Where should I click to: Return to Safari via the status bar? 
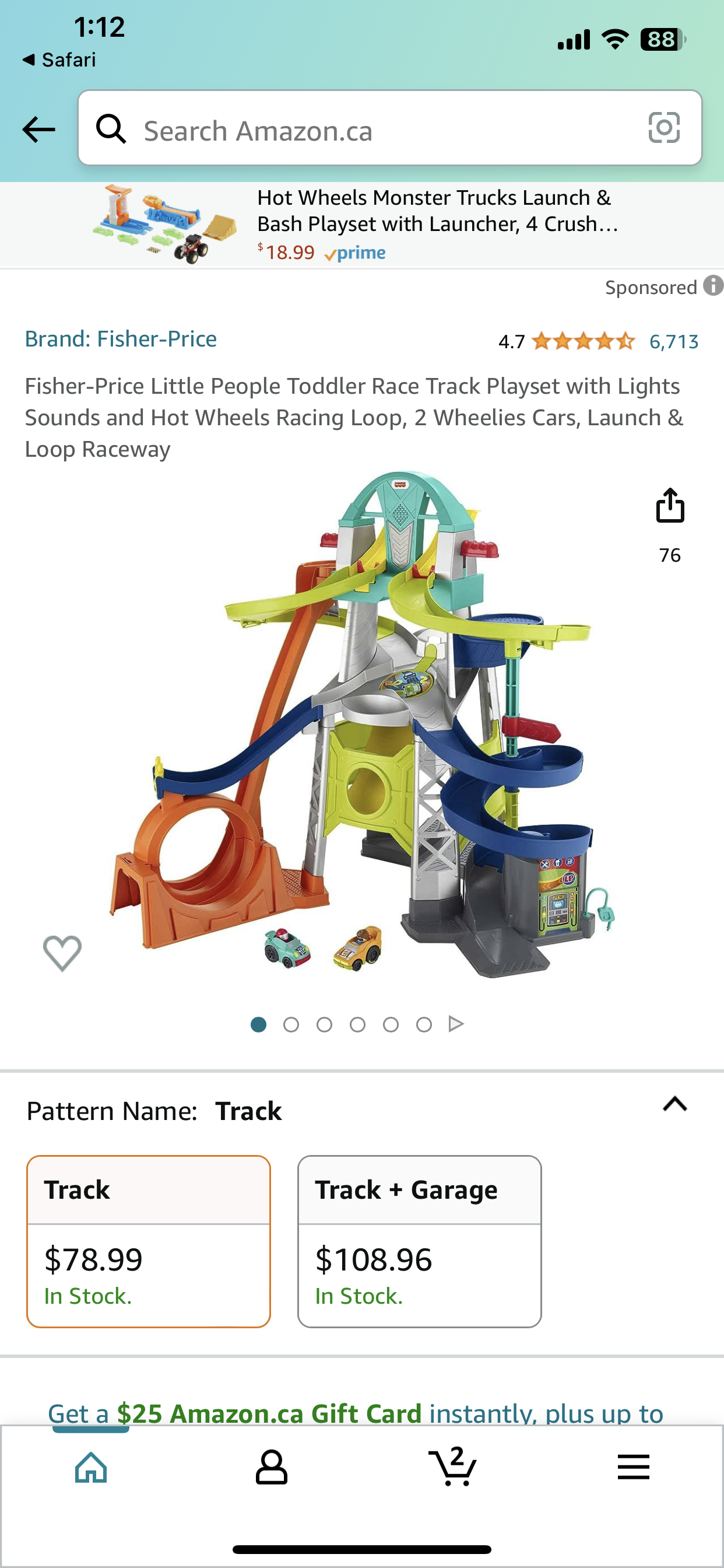tap(59, 60)
